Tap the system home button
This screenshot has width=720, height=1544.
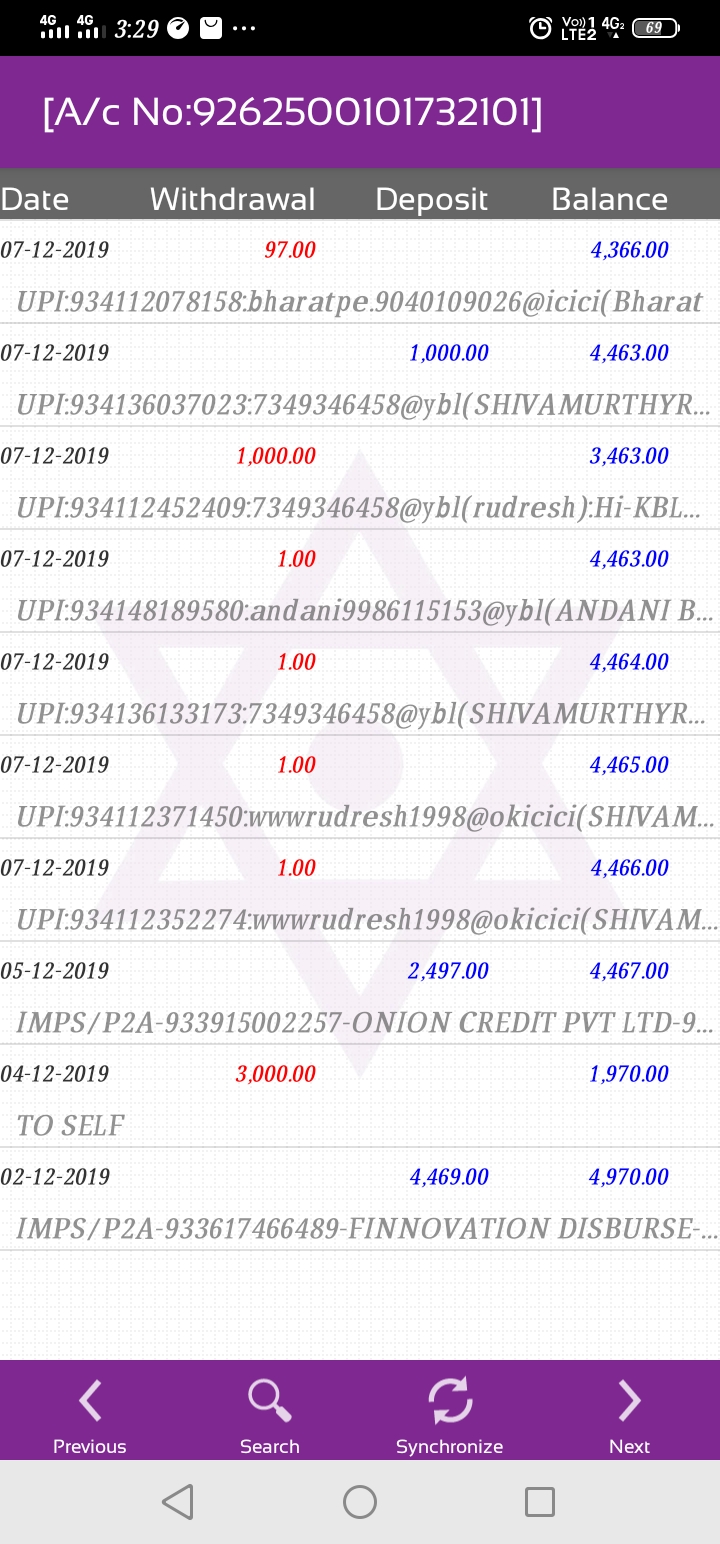[360, 1501]
